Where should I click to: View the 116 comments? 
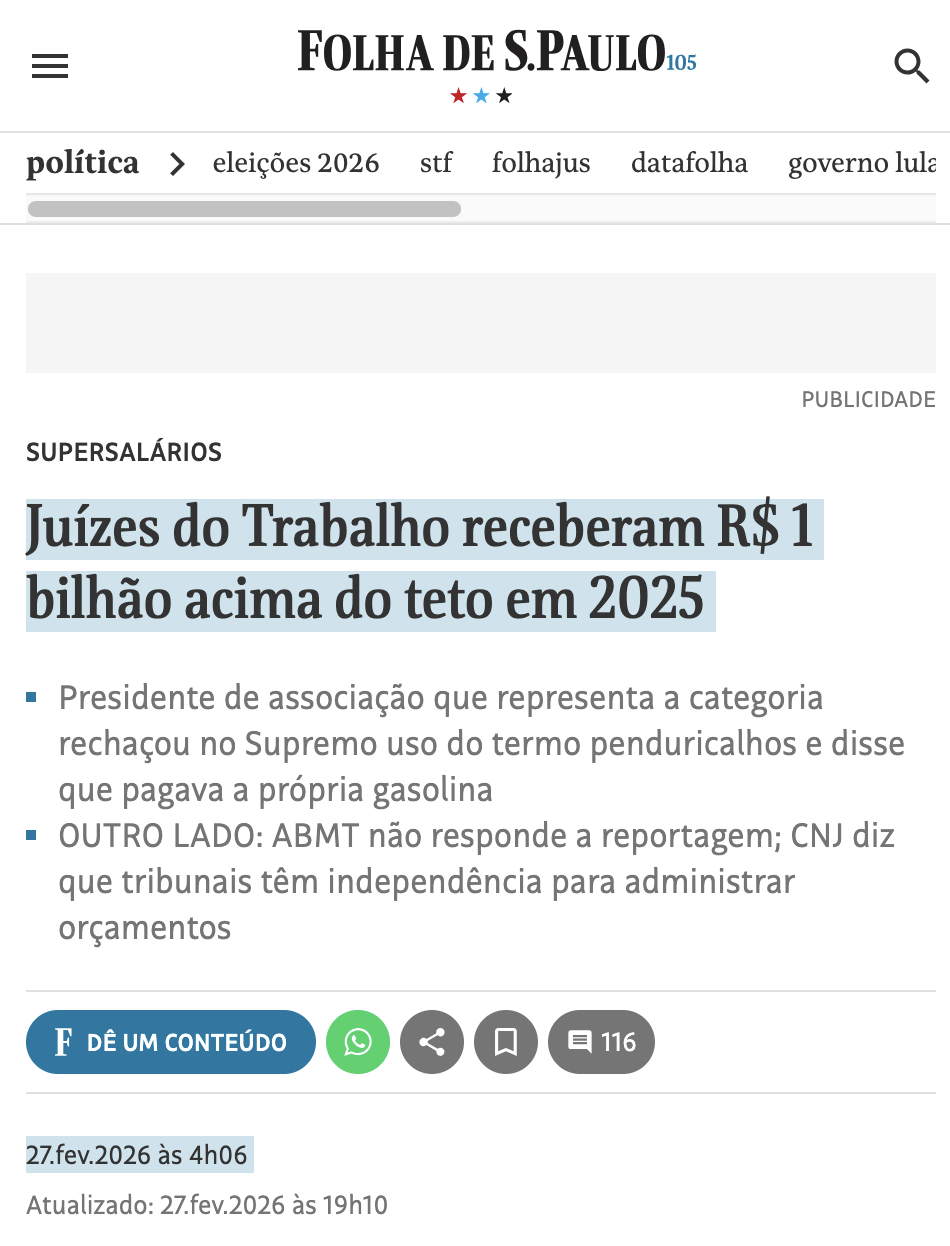[x=601, y=1042]
